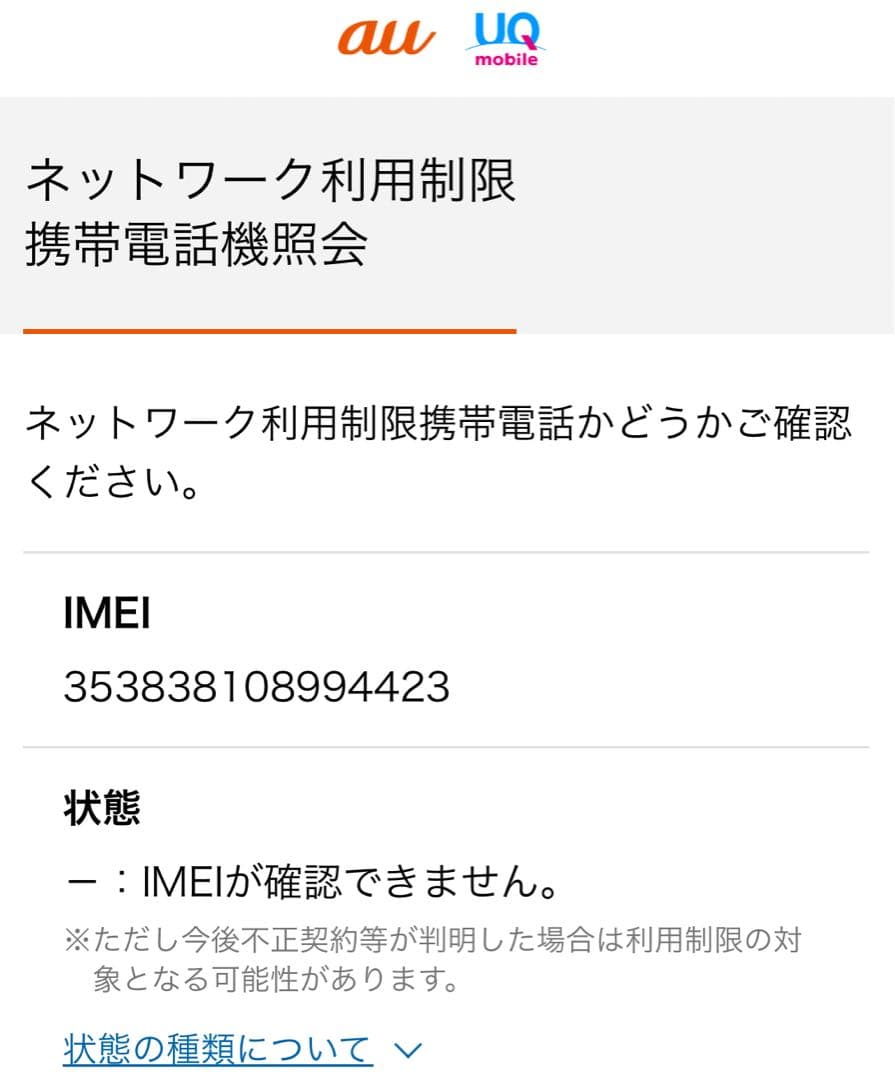Click the orange divider under the page title
This screenshot has width=895, height=1080.
coord(270,327)
